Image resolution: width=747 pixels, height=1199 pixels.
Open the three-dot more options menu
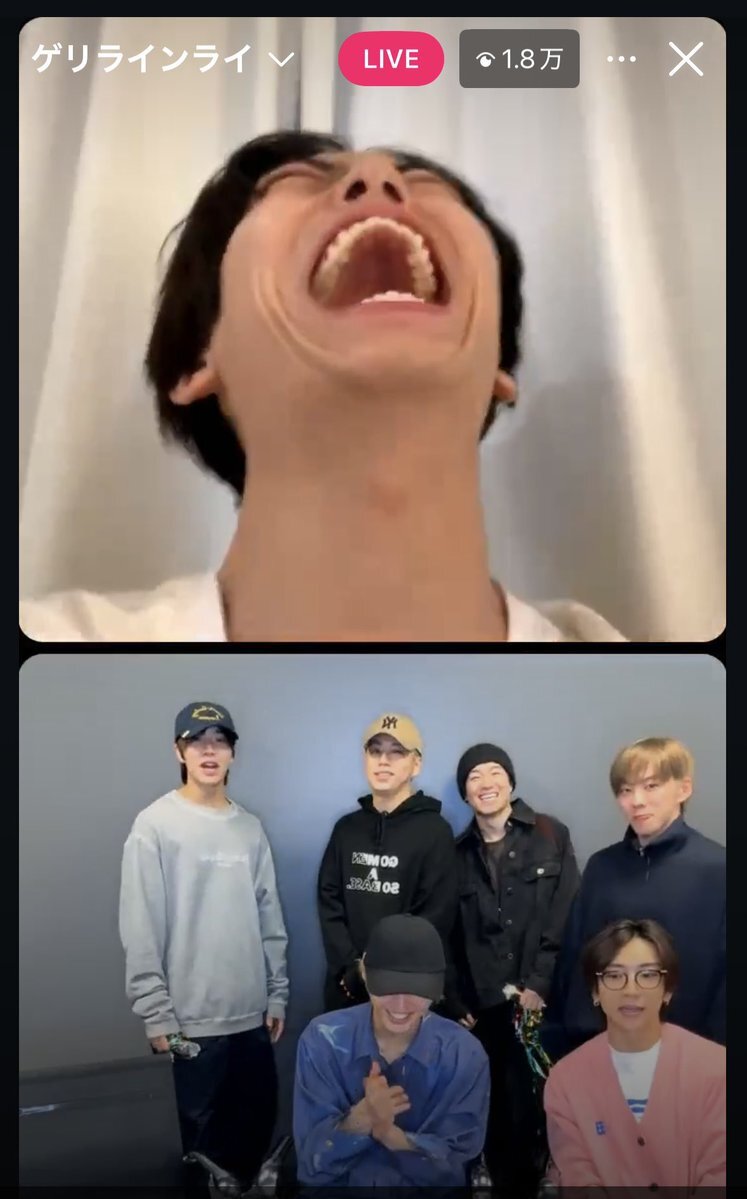[621, 59]
